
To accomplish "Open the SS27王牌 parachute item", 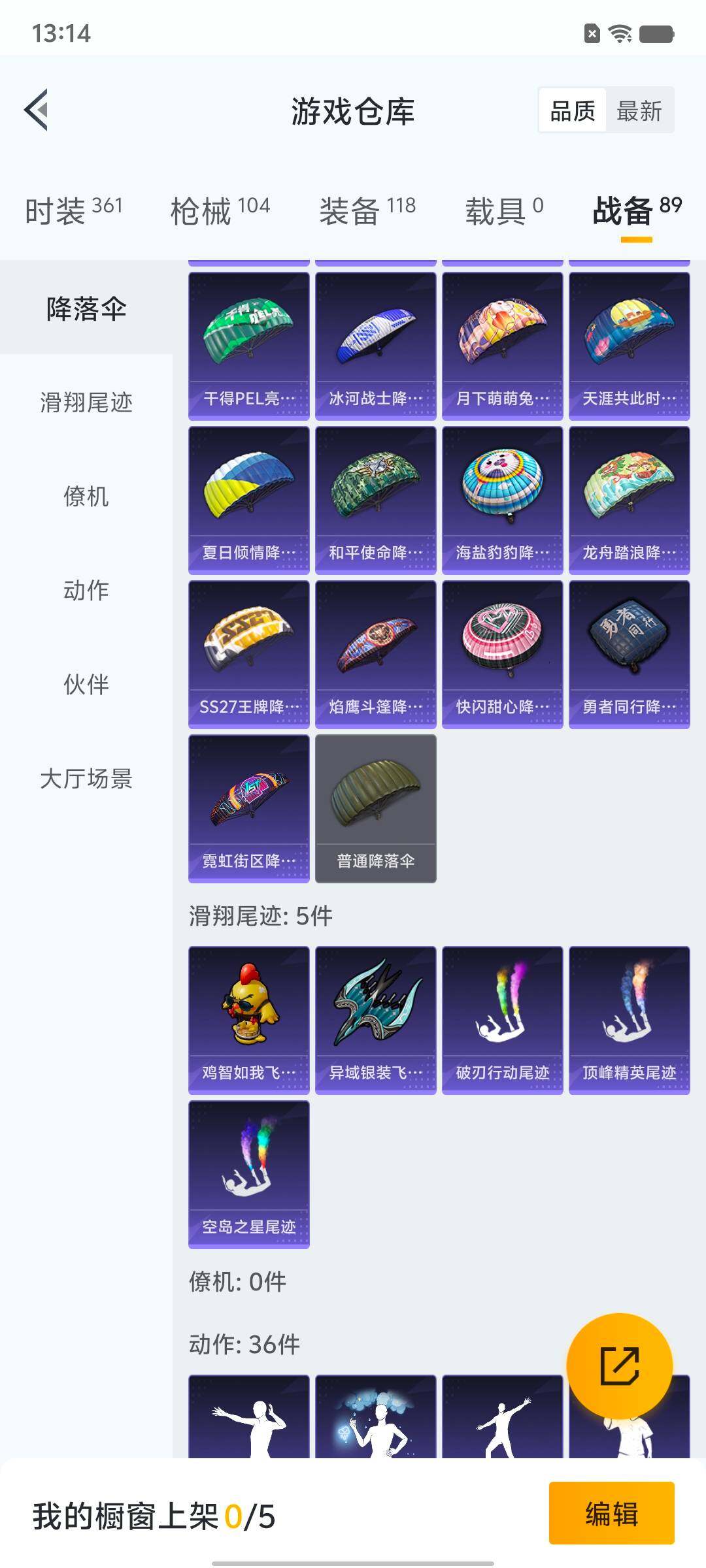I will (x=248, y=654).
